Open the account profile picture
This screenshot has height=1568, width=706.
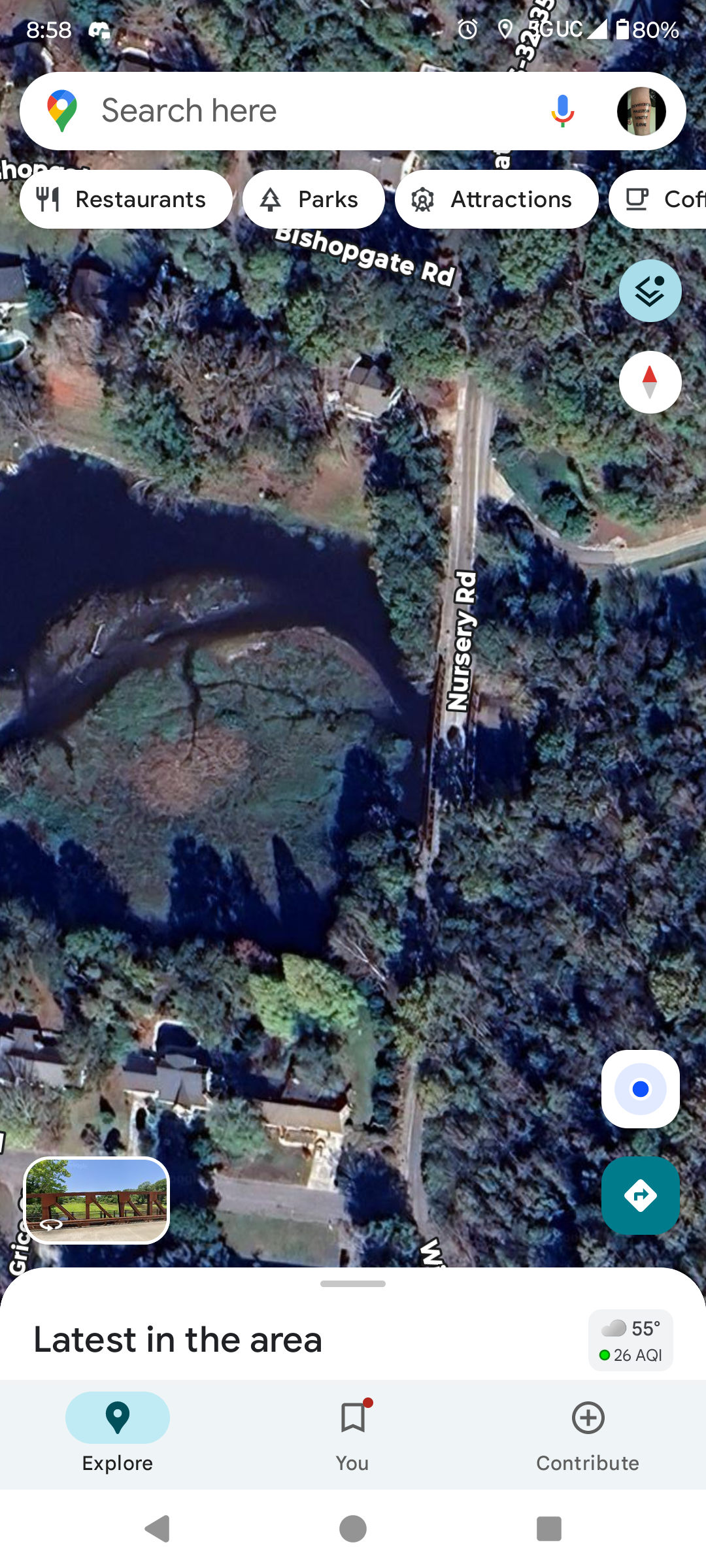point(641,111)
